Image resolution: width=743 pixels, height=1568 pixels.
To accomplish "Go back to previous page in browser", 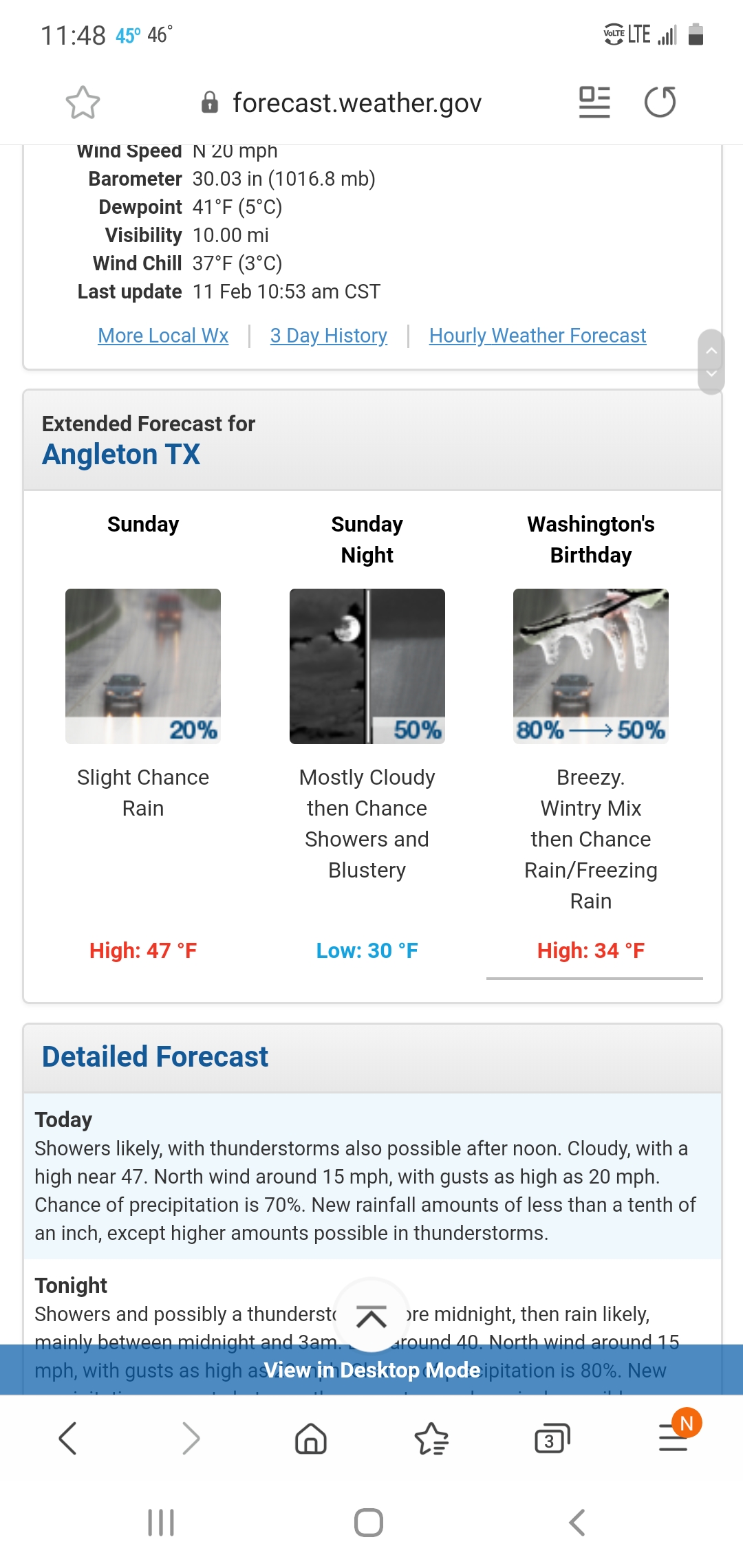I will point(67,1438).
